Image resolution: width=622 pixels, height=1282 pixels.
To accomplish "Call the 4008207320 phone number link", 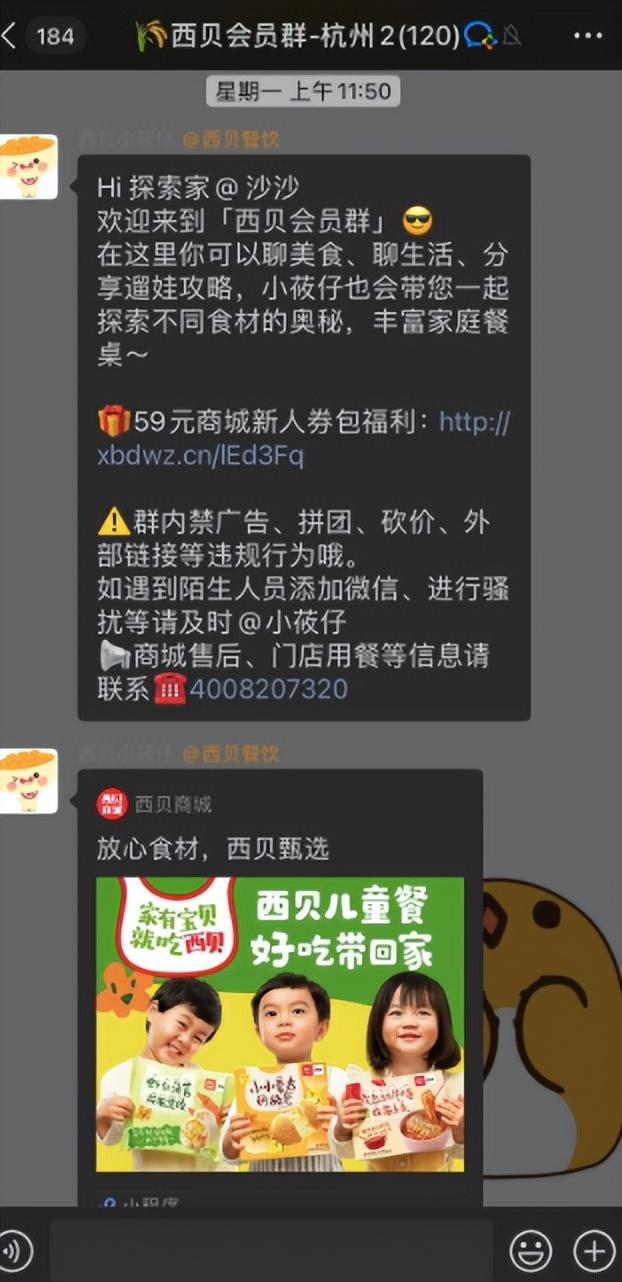I will pos(268,689).
